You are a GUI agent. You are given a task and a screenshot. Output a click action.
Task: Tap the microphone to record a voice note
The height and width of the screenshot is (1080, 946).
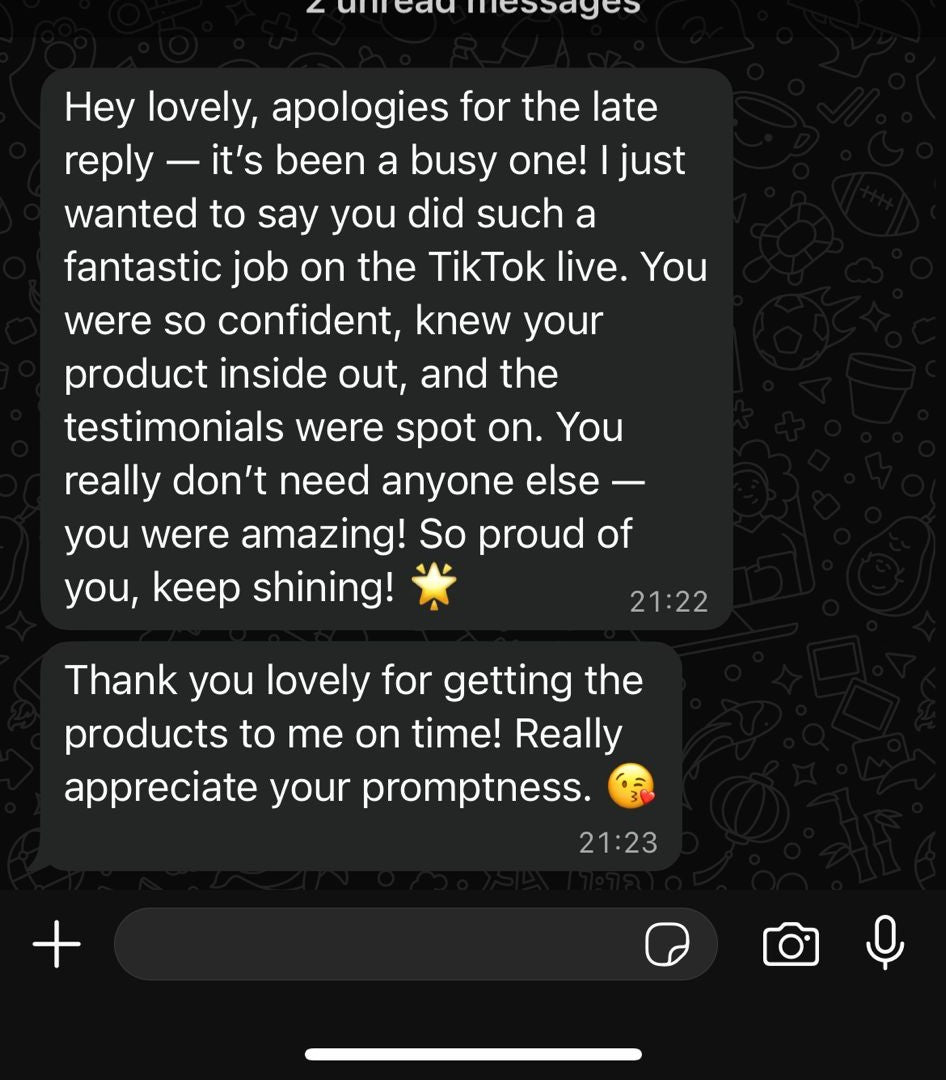885,942
